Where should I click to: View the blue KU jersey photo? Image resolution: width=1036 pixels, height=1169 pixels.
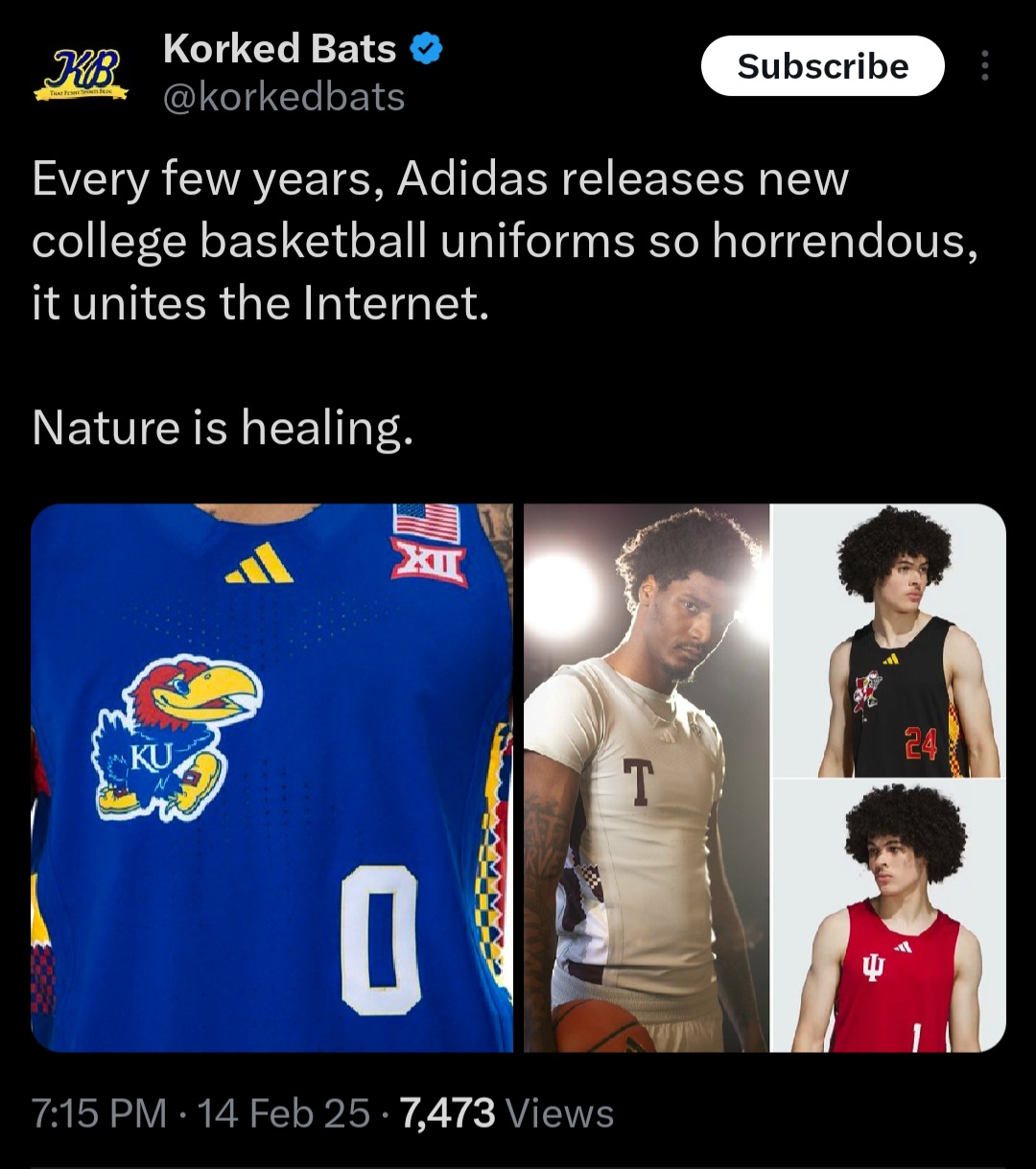(271, 777)
